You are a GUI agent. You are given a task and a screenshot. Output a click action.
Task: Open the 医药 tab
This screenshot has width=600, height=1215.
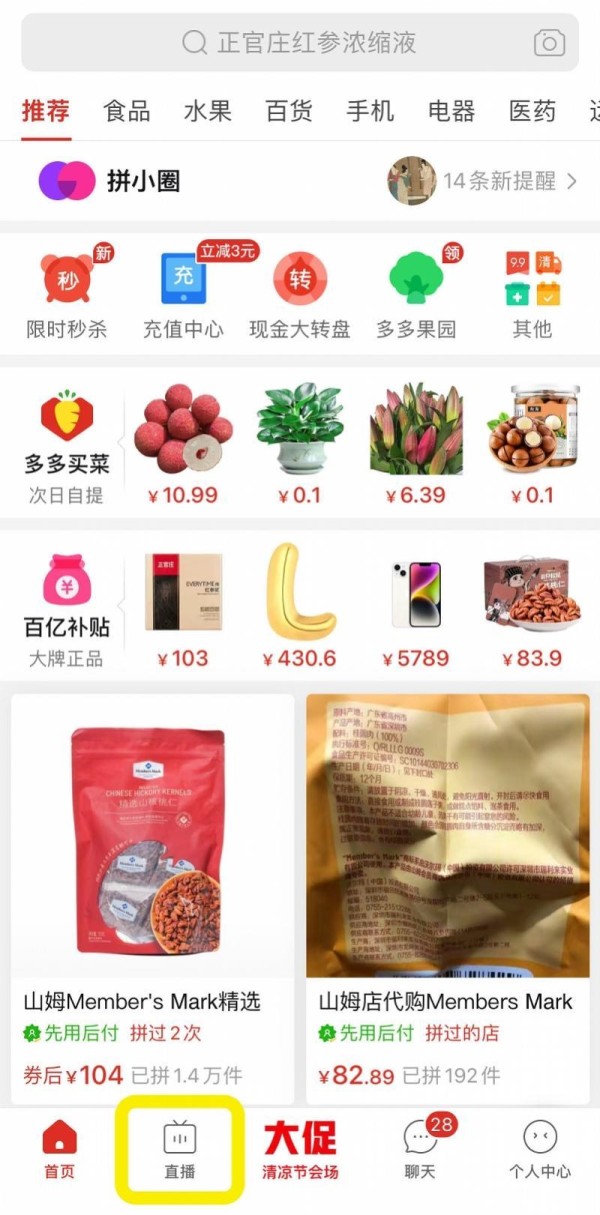click(x=532, y=110)
